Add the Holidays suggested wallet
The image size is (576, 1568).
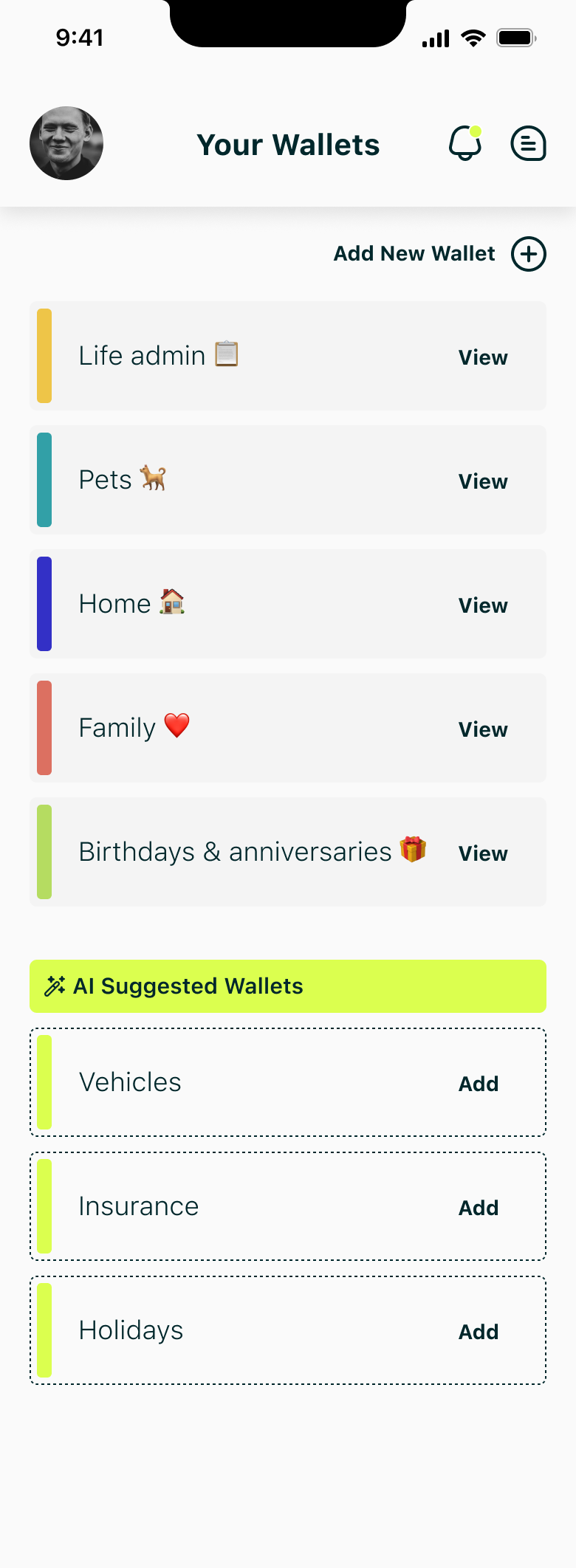(x=478, y=1331)
